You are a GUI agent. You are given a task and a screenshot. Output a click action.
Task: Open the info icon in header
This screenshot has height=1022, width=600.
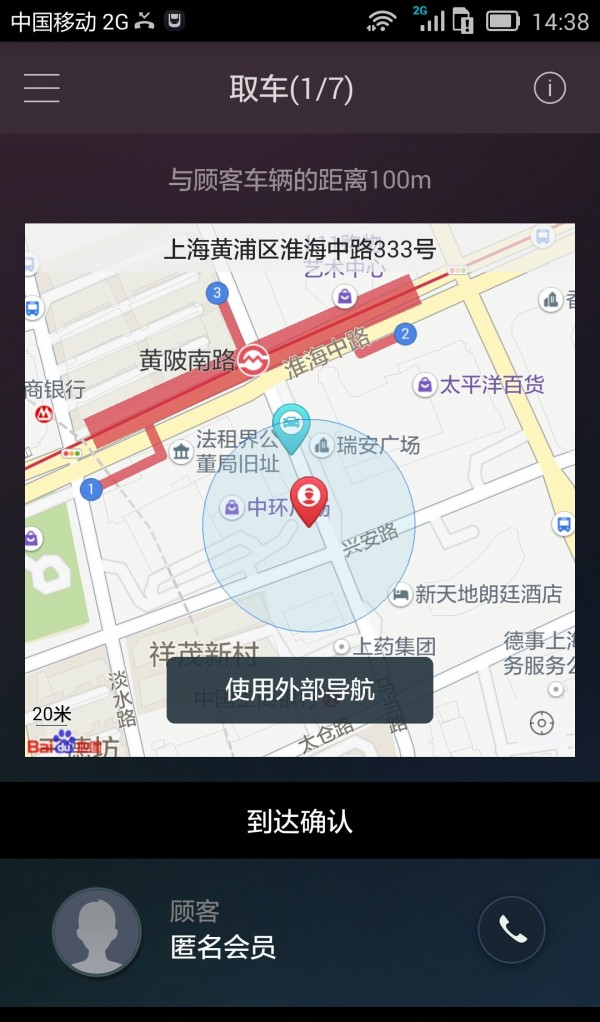[549, 88]
